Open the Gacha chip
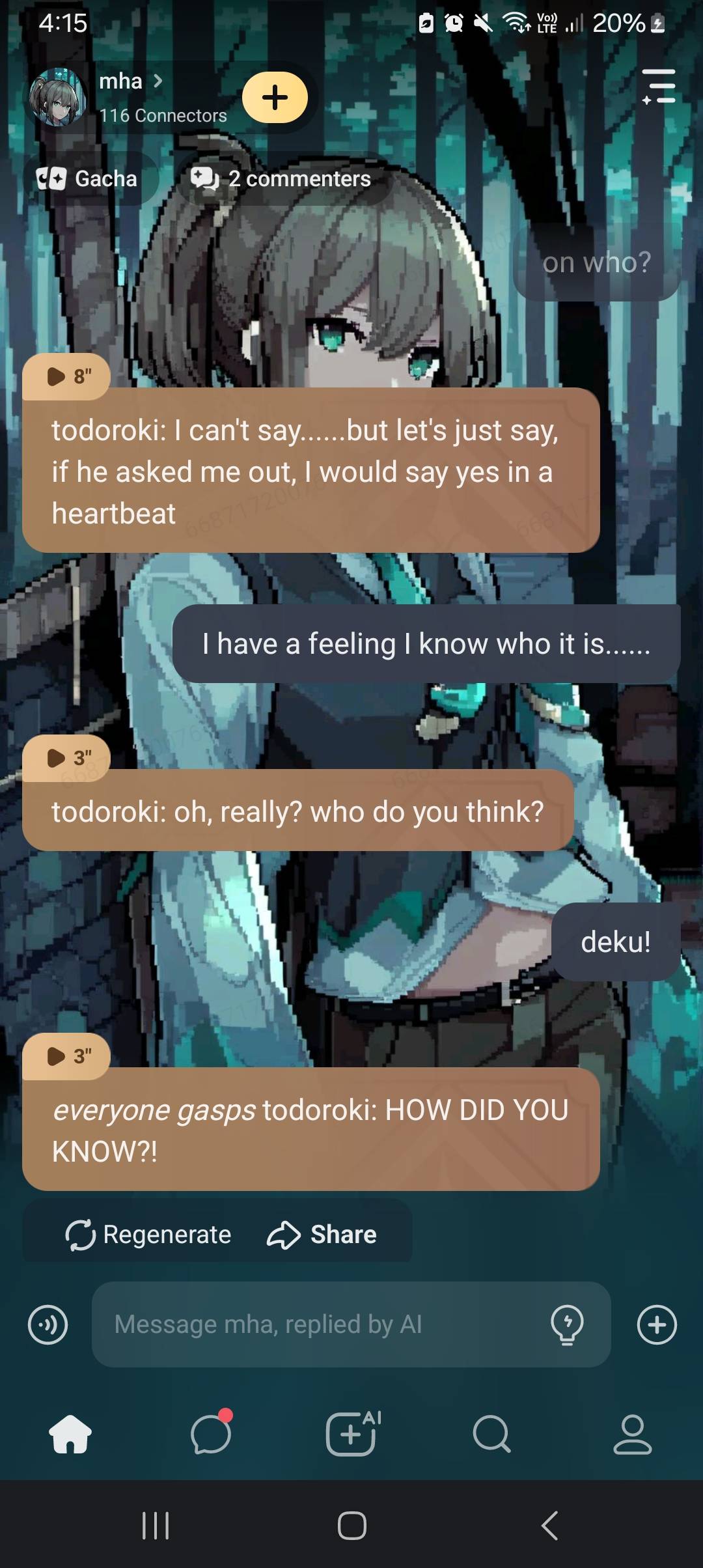Viewport: 703px width, 1568px height. 88,178
